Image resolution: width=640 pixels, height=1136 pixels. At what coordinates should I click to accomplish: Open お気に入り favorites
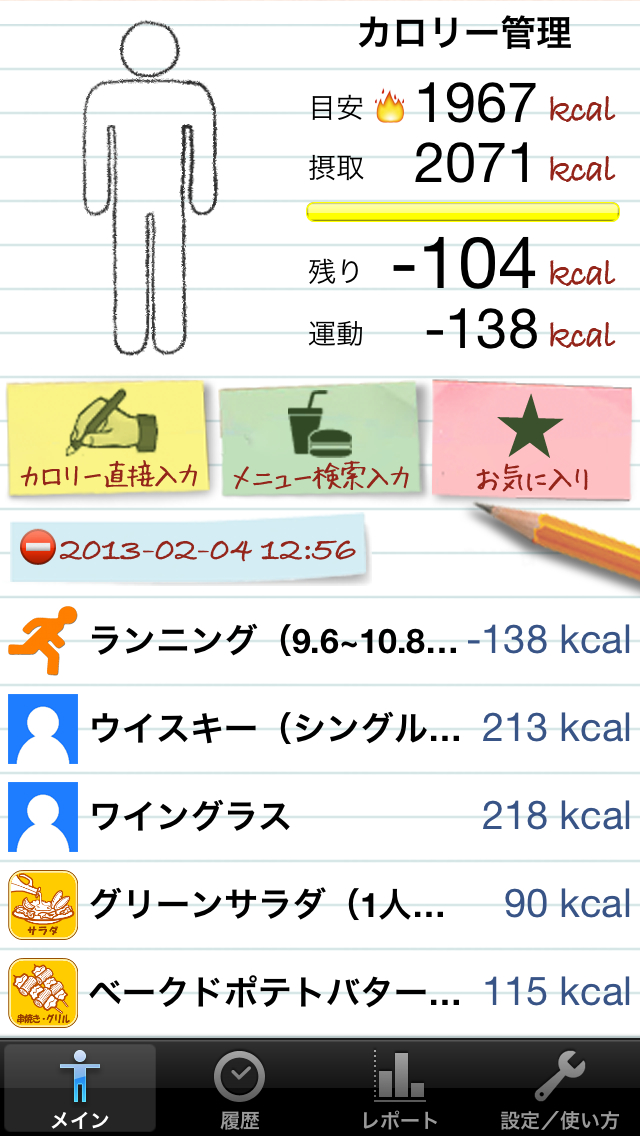click(x=532, y=440)
